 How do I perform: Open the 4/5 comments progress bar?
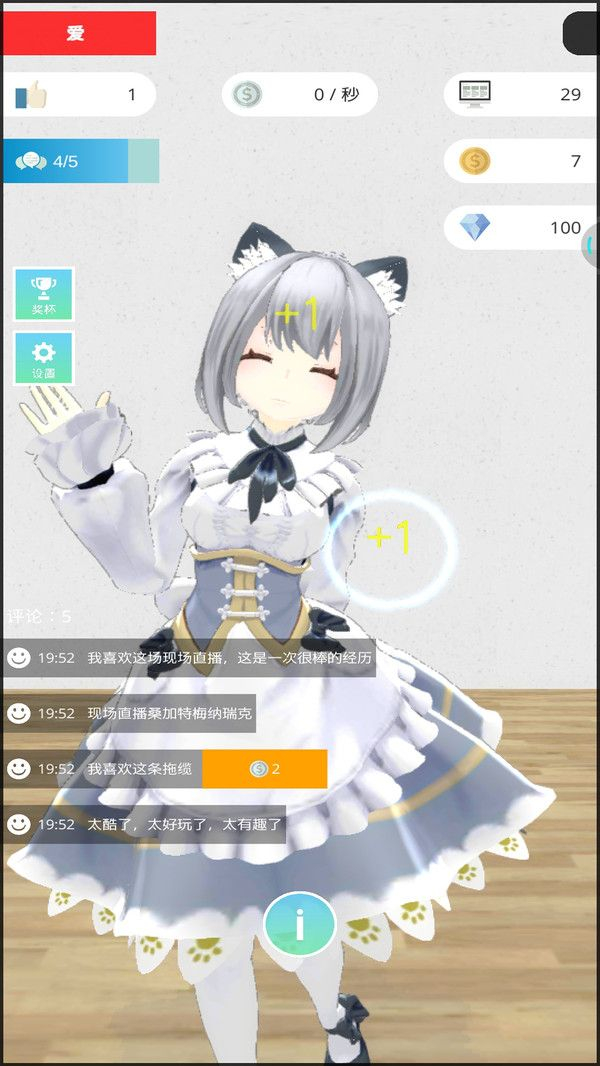coord(80,161)
